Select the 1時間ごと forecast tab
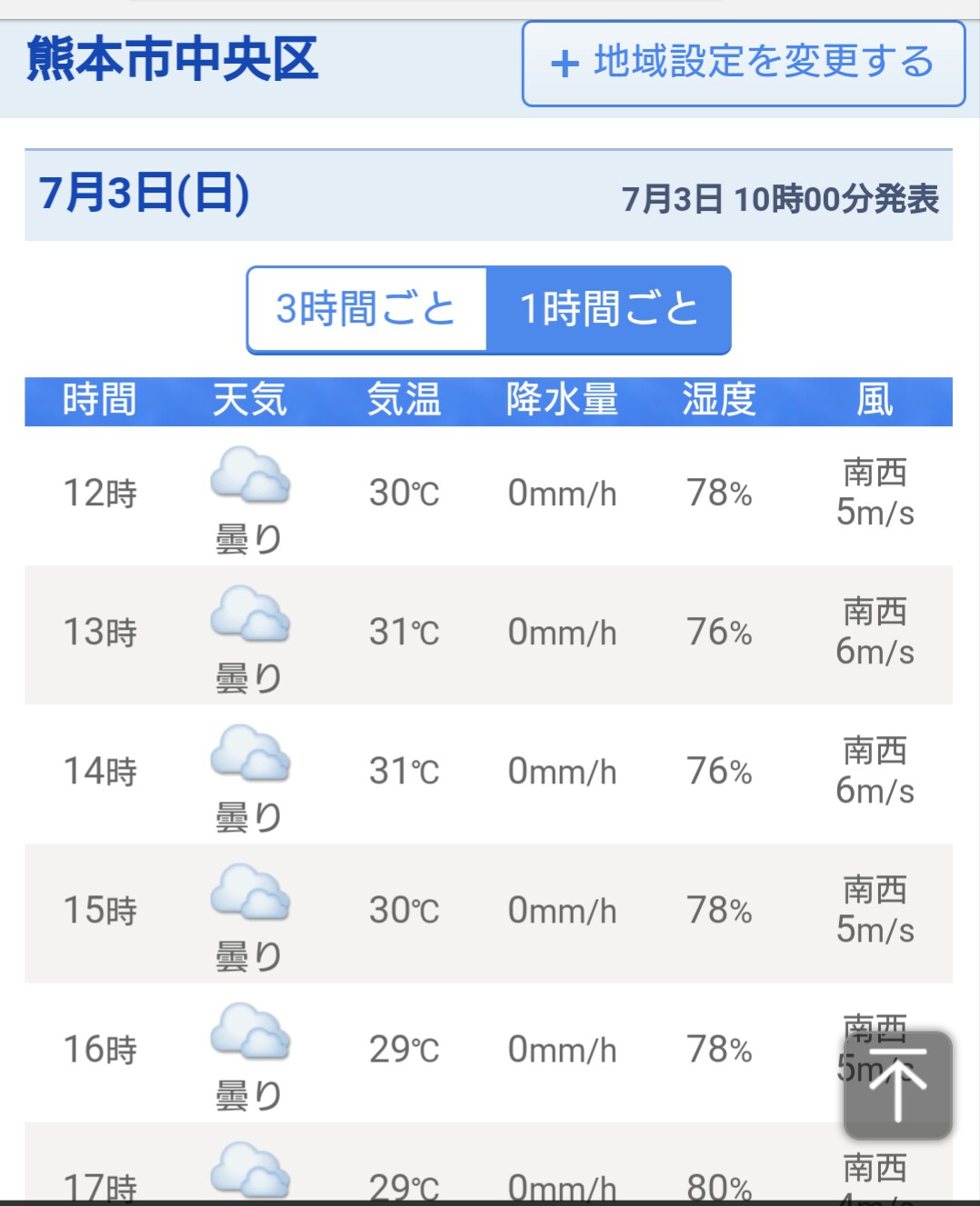This screenshot has height=1206, width=980. coord(608,309)
